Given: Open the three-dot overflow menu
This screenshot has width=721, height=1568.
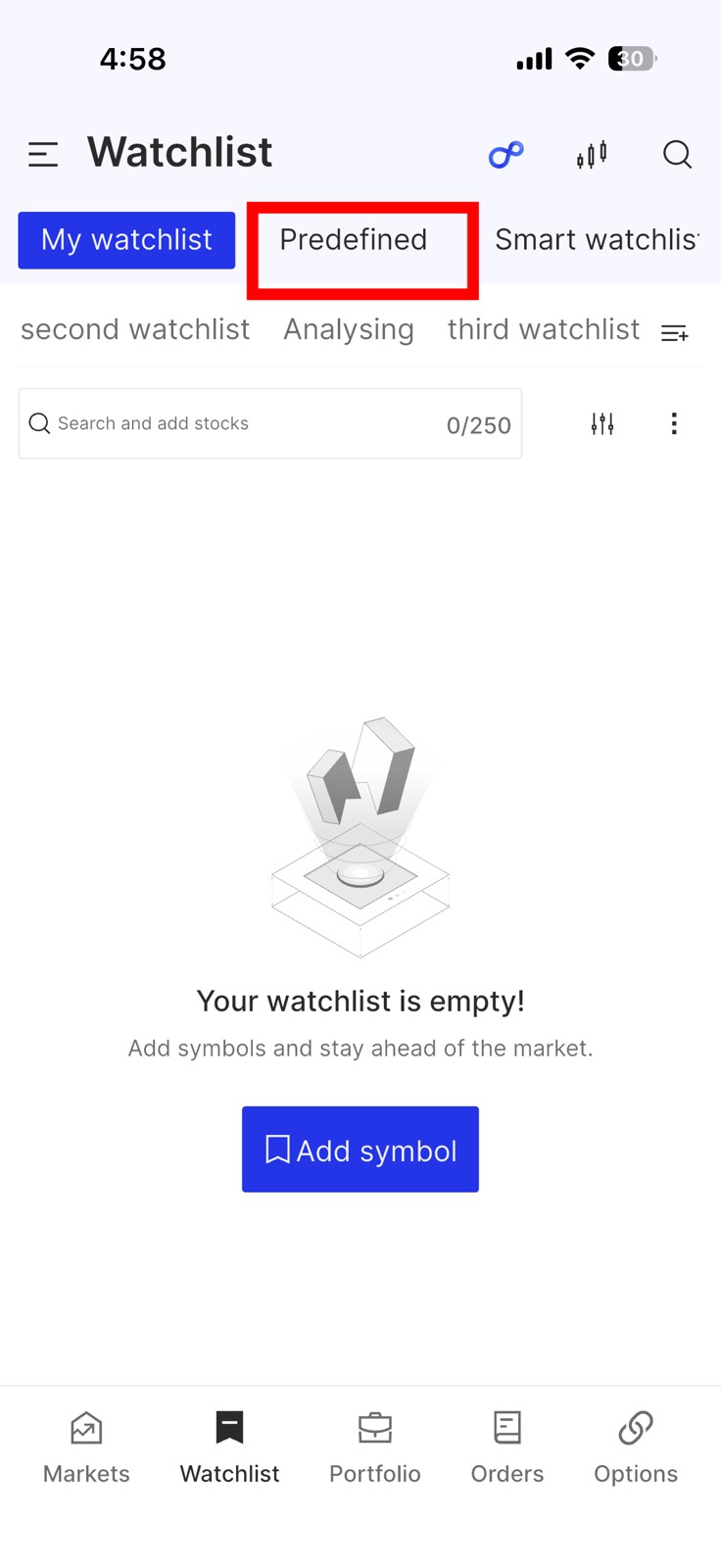Looking at the screenshot, I should pos(674,423).
